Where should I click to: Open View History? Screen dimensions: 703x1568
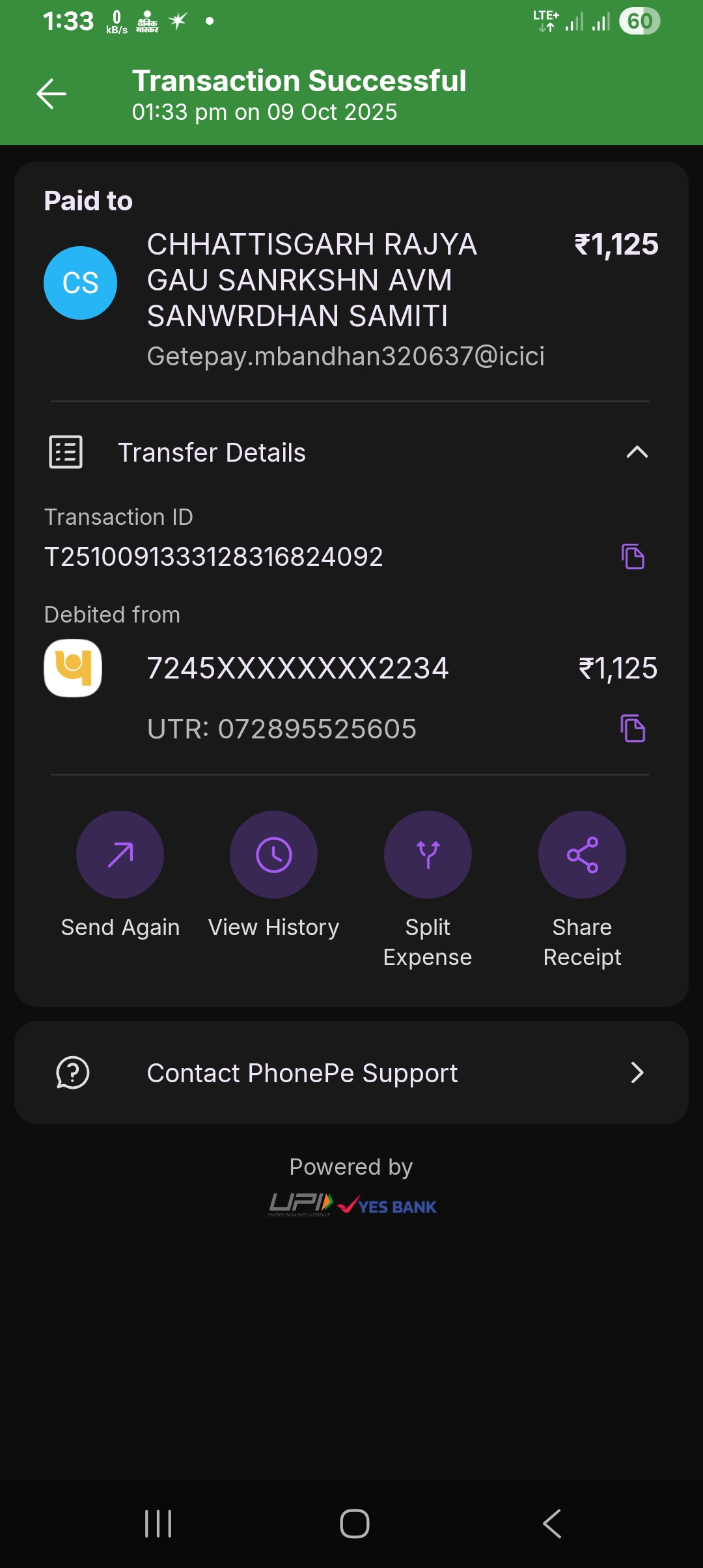click(273, 855)
